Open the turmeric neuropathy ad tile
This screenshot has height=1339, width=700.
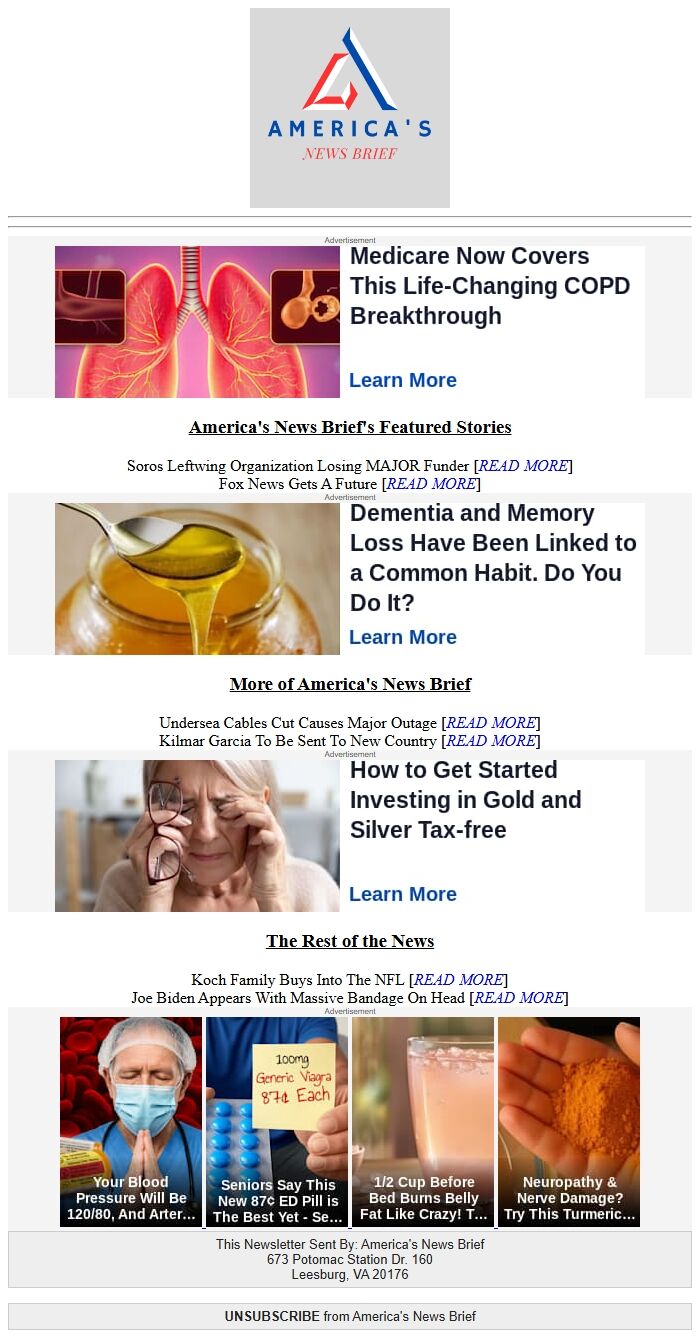click(569, 1121)
